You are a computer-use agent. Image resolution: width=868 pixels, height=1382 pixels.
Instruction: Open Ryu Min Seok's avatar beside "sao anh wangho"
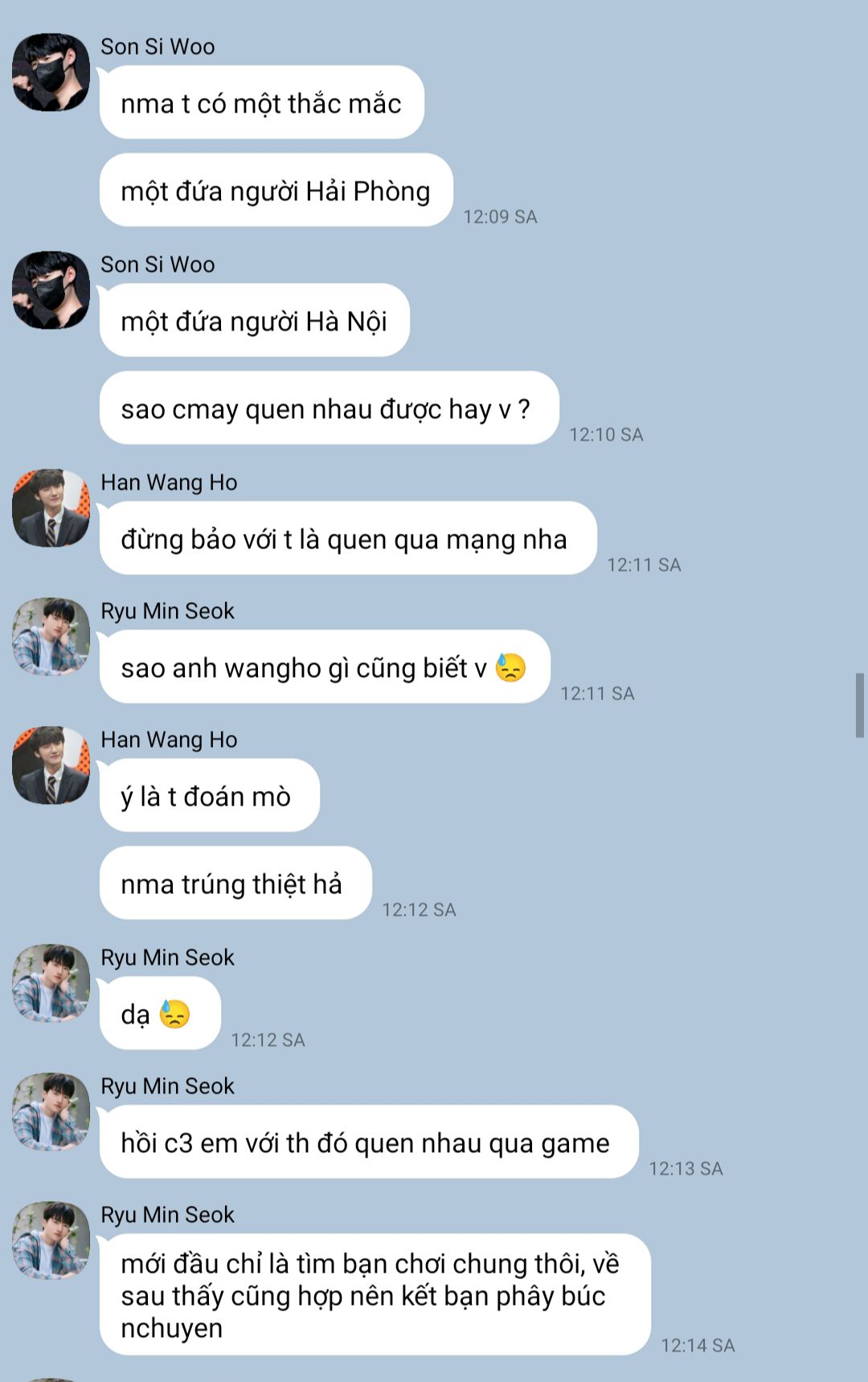pyautogui.click(x=51, y=637)
